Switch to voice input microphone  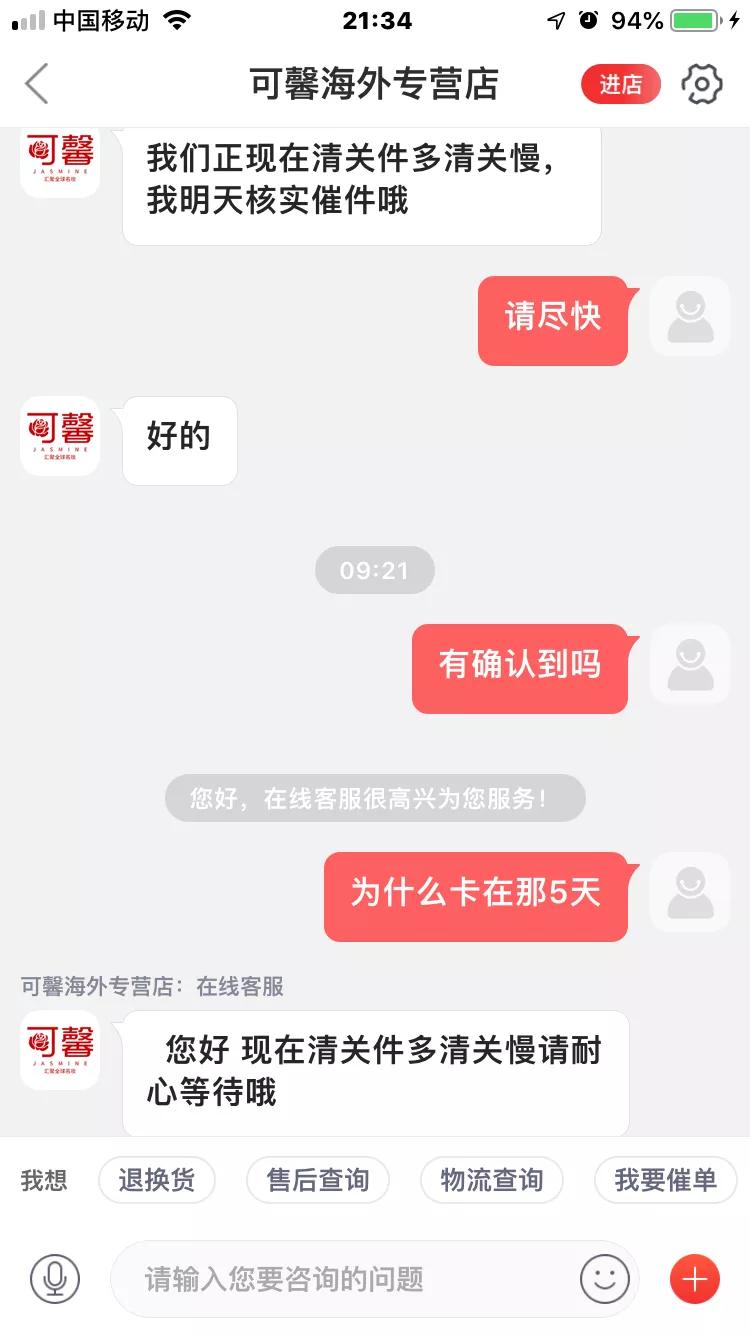point(54,1278)
